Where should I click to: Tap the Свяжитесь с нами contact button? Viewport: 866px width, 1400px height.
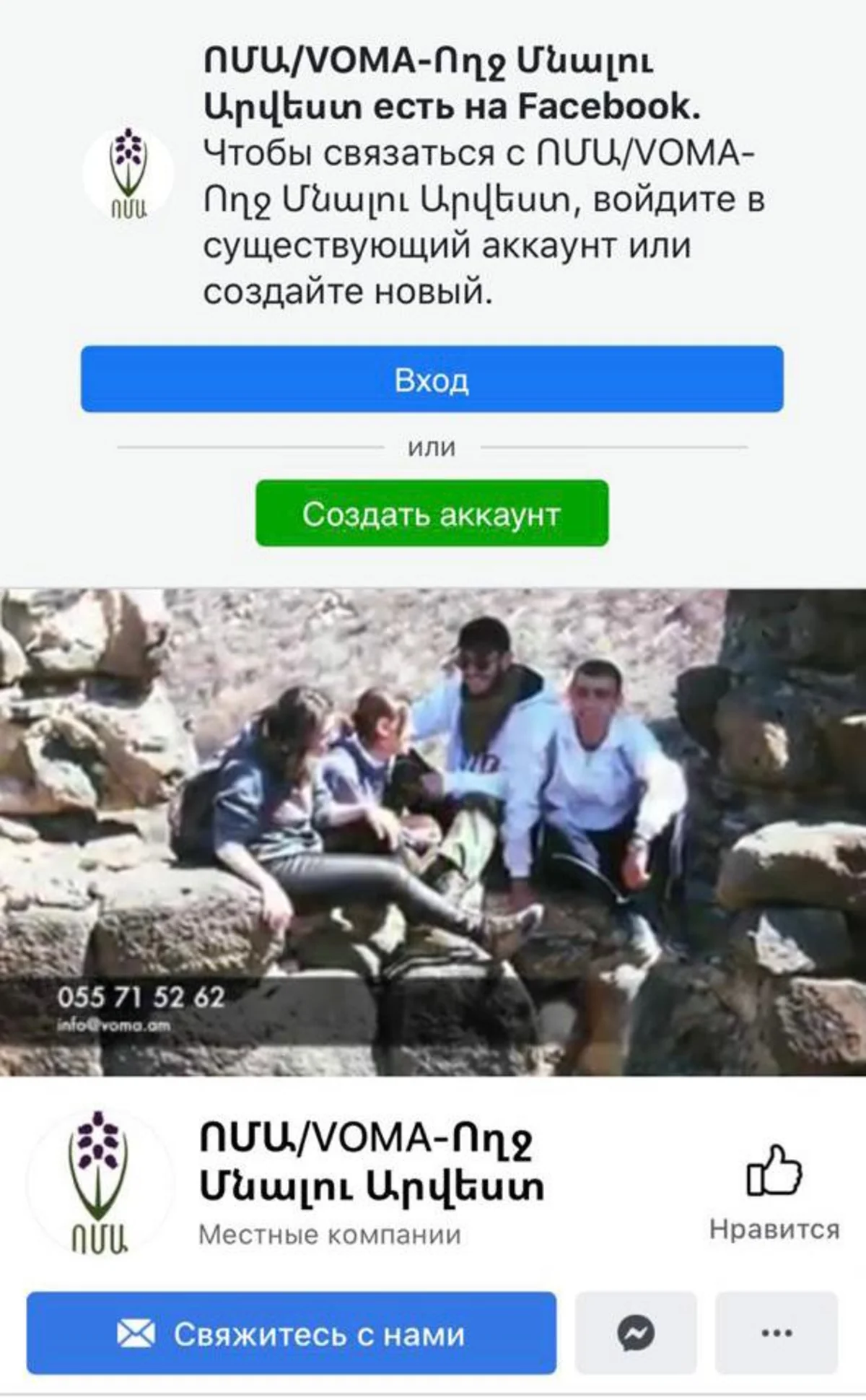tap(291, 1334)
